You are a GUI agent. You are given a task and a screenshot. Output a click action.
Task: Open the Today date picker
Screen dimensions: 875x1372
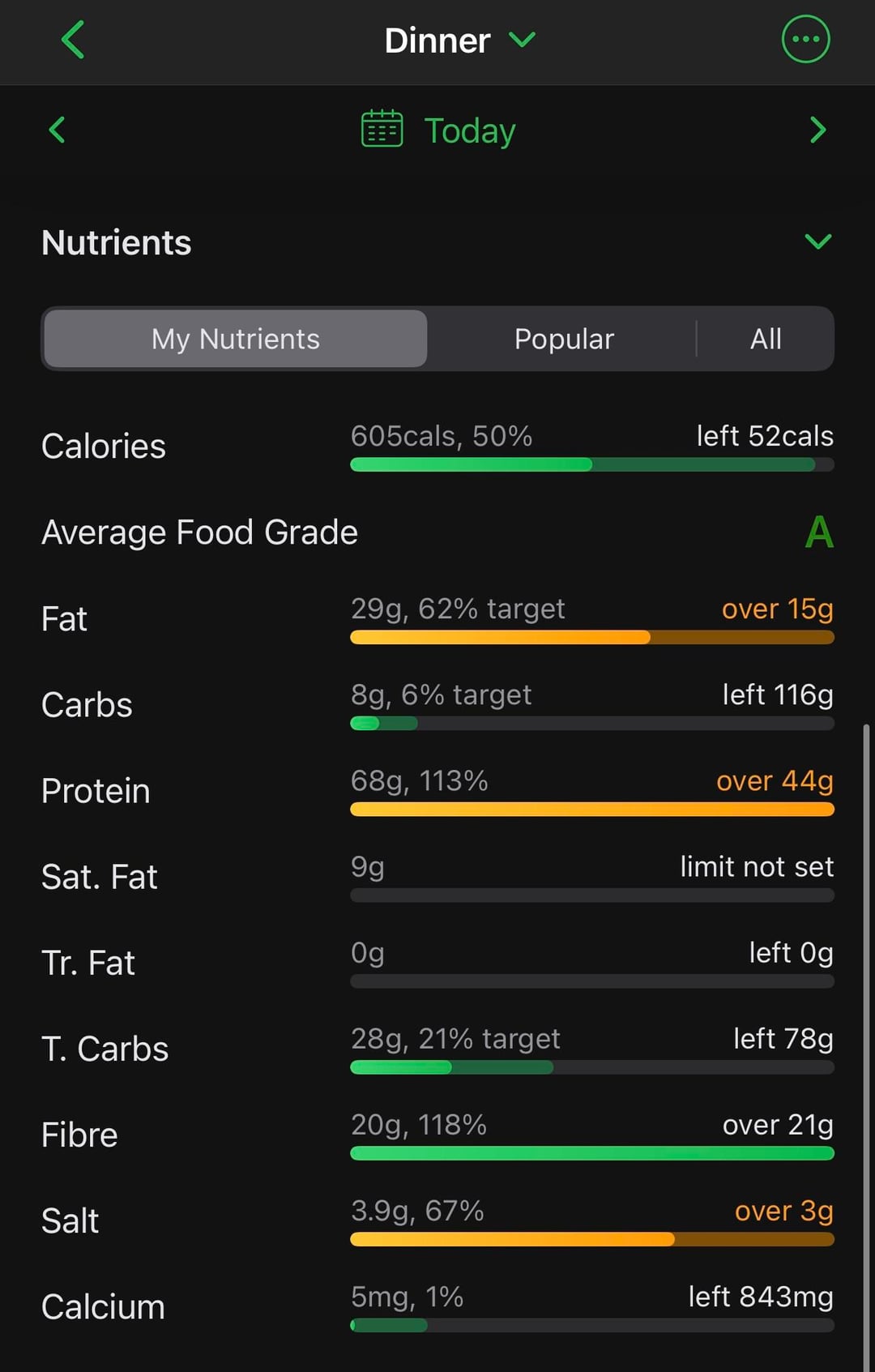tap(439, 130)
